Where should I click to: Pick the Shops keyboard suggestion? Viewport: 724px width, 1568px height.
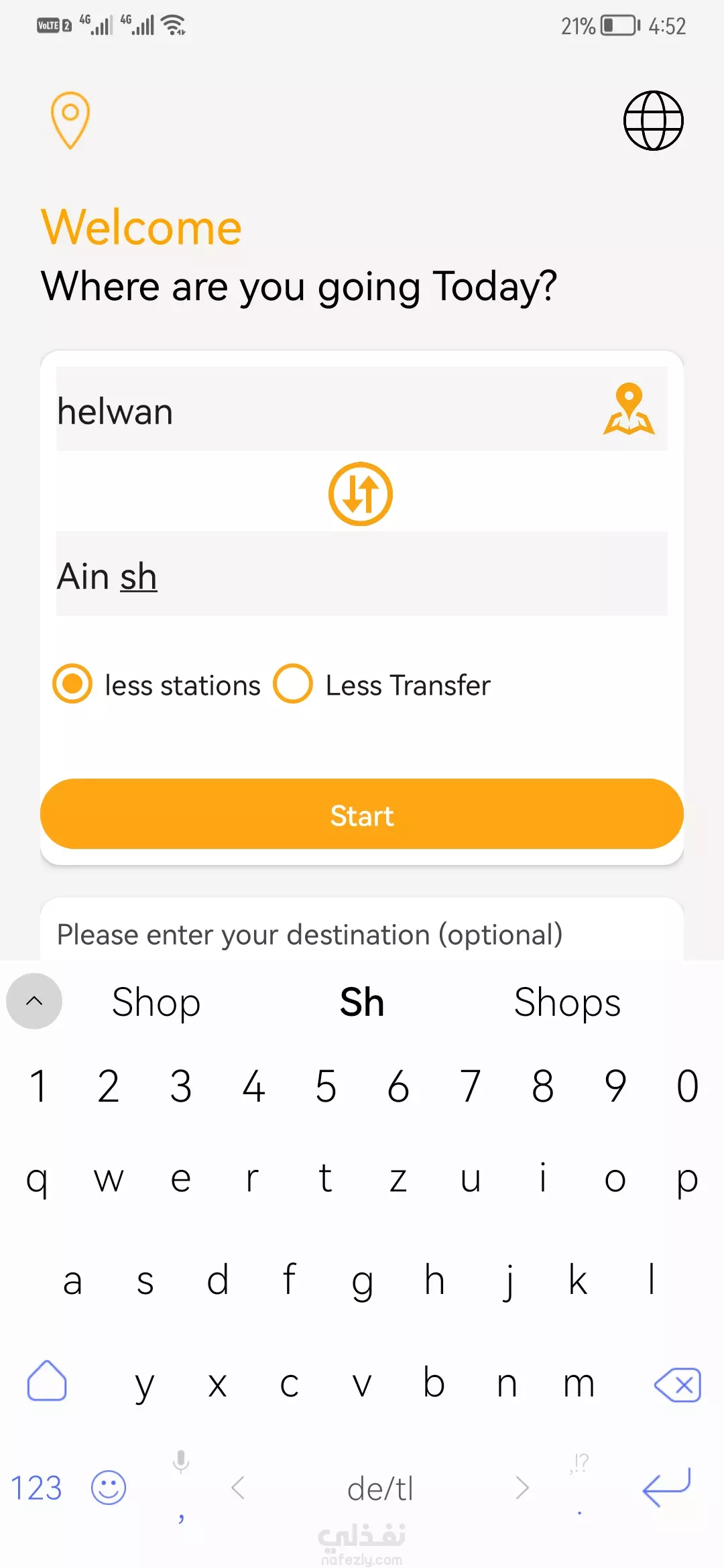coord(567,1002)
